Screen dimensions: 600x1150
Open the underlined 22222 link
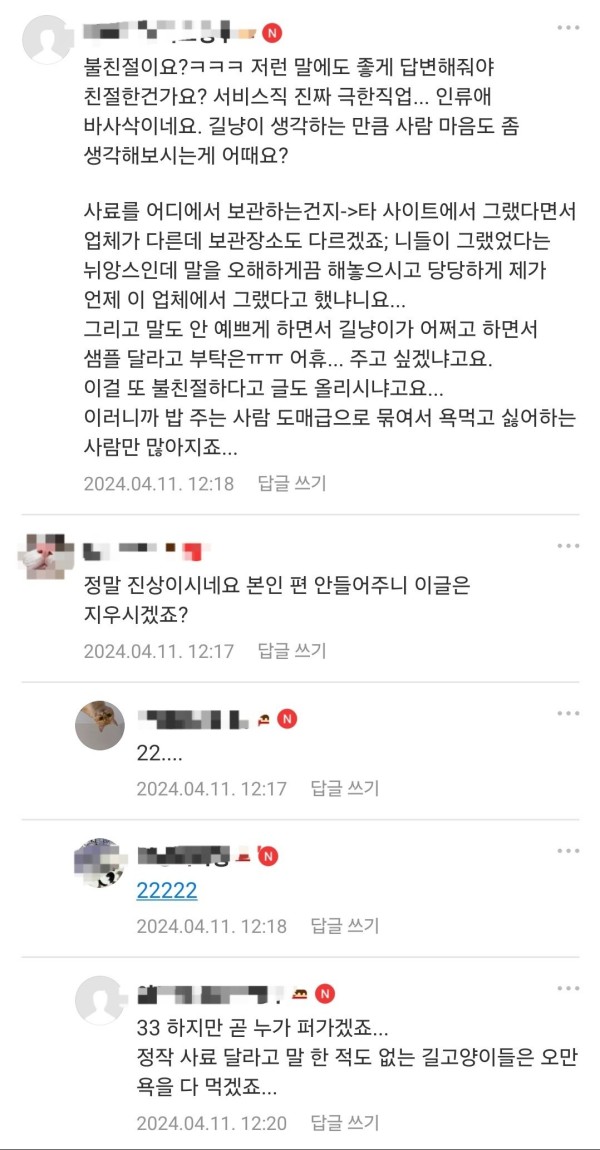167,892
